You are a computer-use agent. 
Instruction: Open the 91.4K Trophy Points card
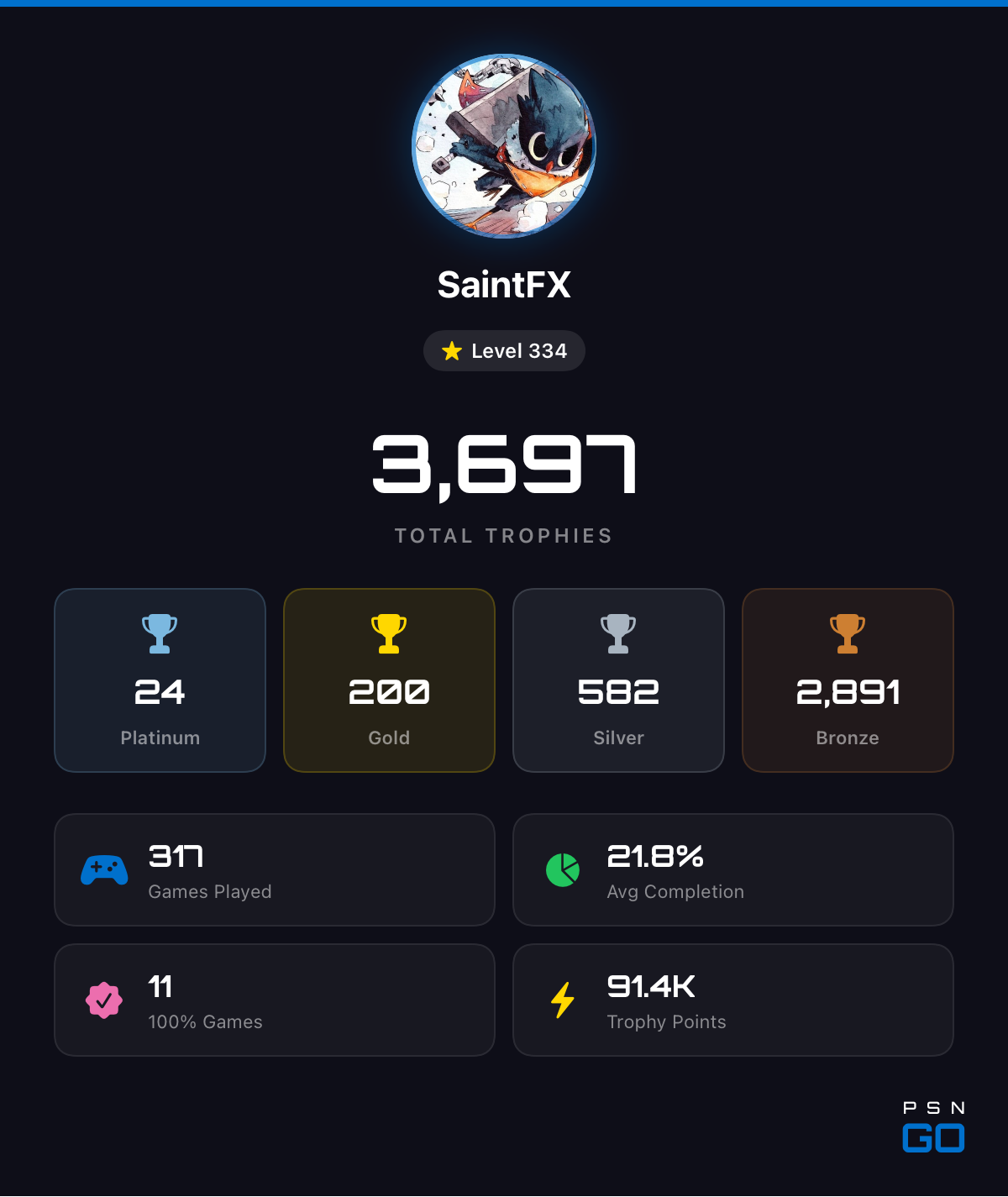tap(733, 1000)
